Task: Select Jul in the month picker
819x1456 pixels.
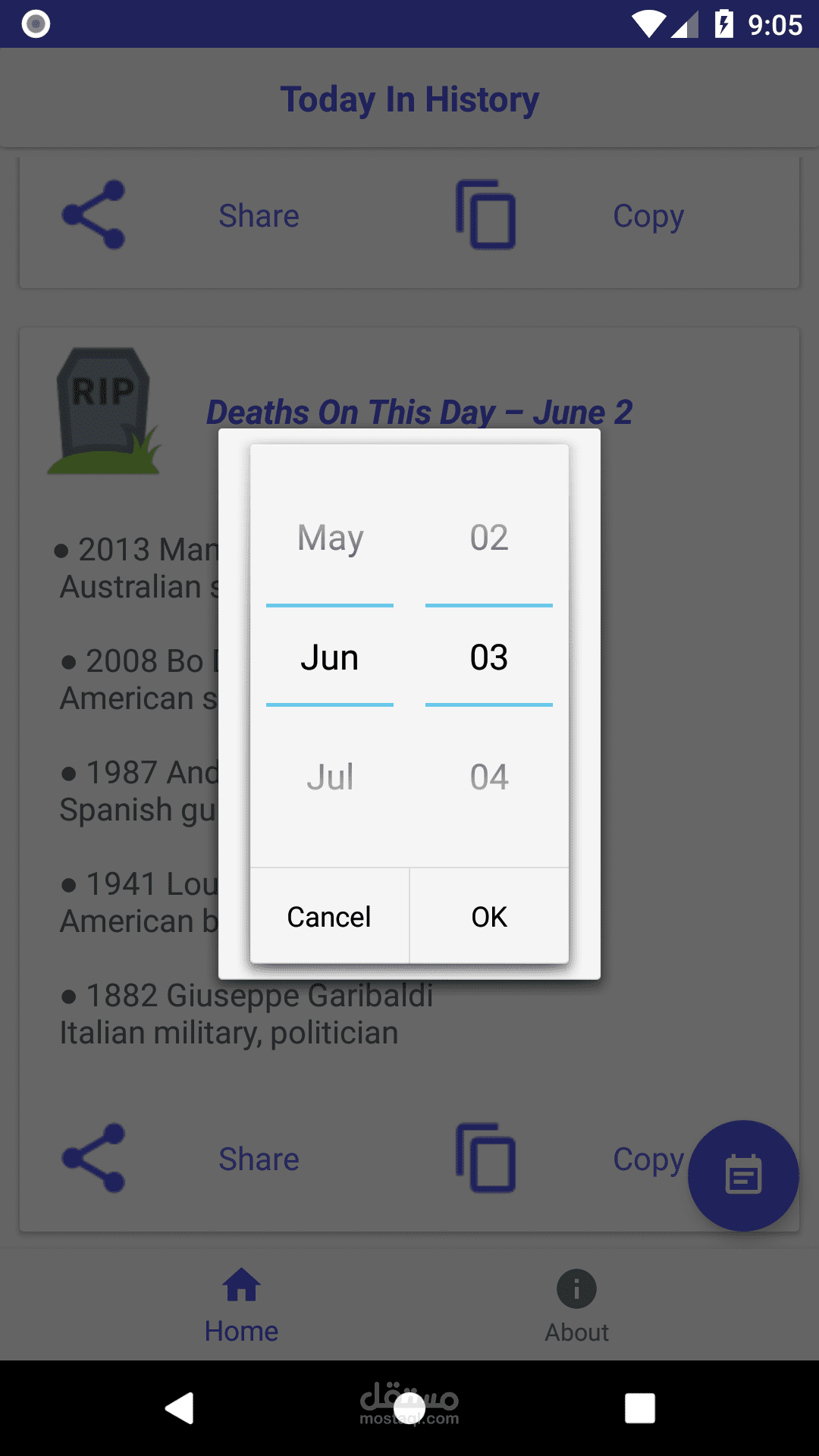Action: pos(330,777)
